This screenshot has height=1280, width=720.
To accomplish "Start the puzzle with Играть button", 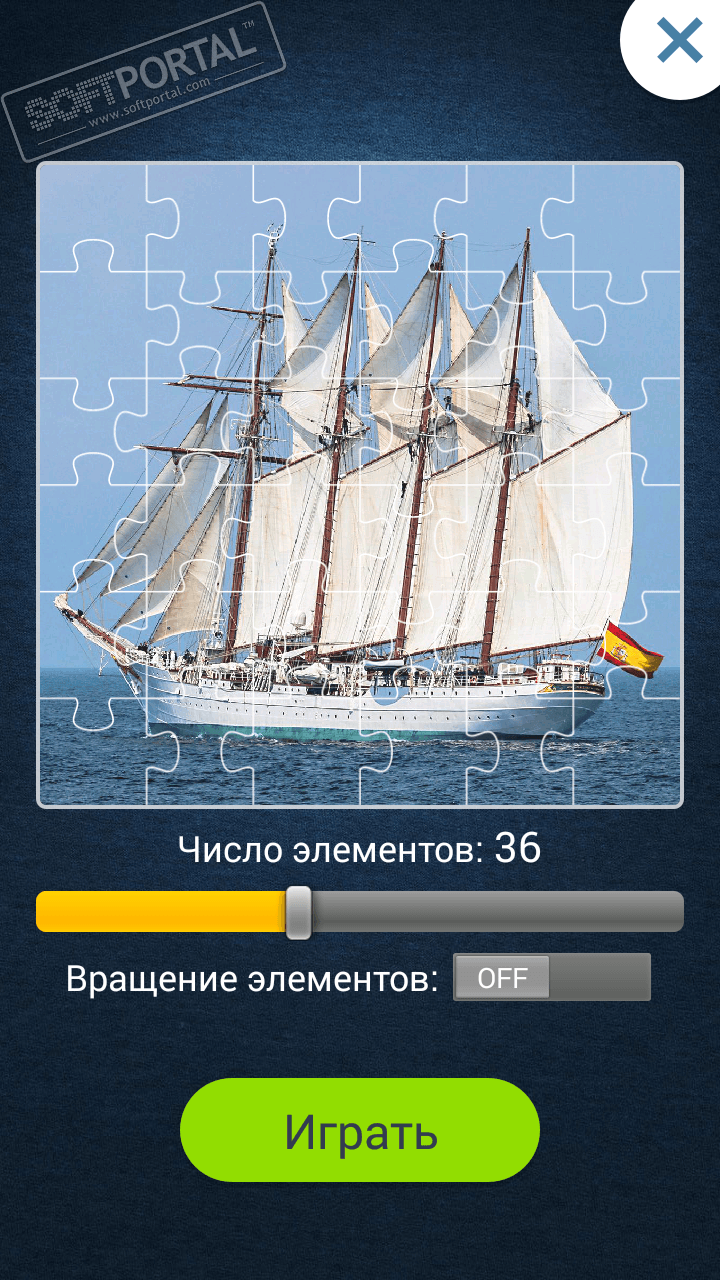I will (x=360, y=1130).
